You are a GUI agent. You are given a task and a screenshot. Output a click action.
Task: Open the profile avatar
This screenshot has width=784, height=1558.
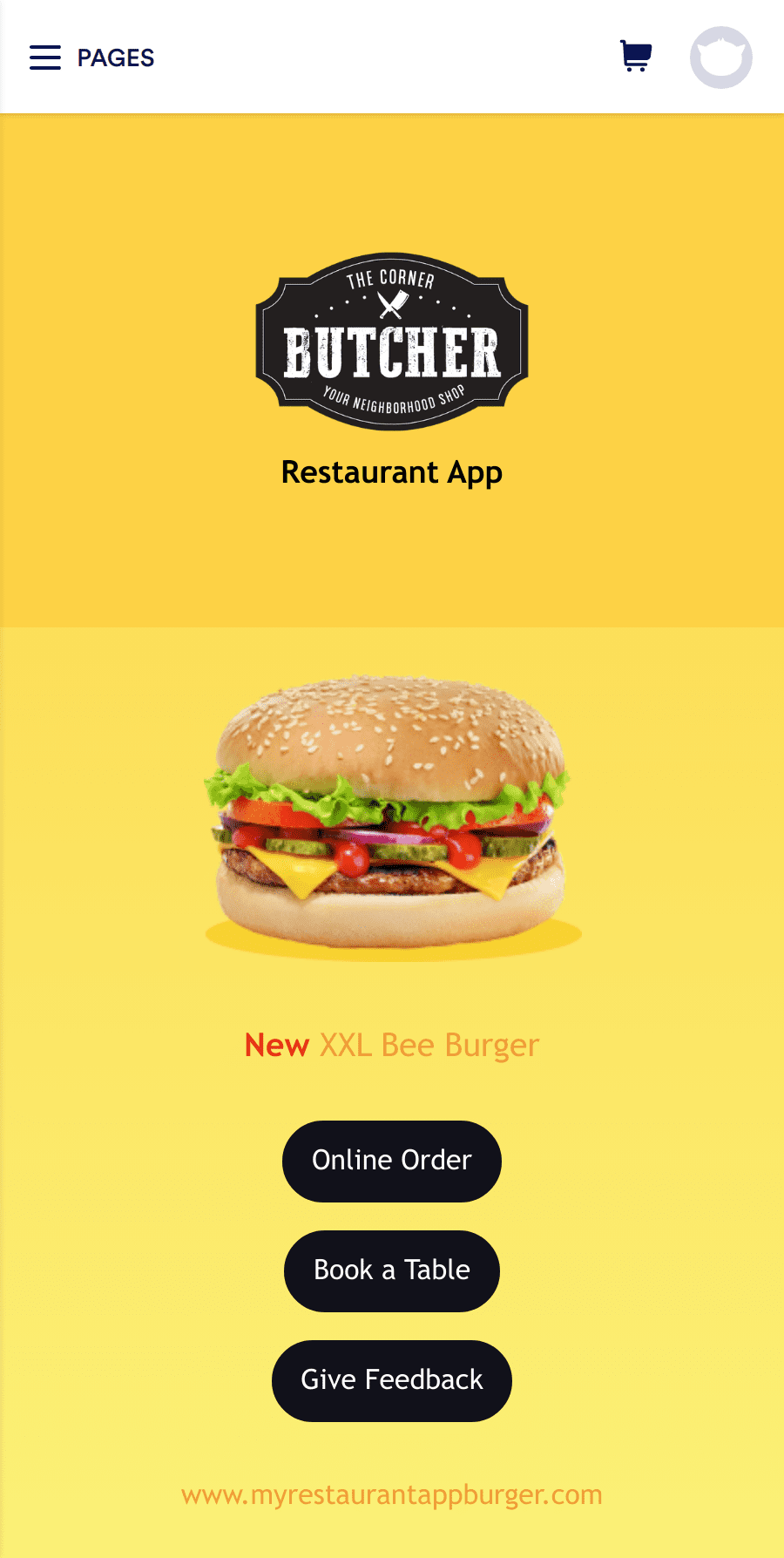(x=721, y=58)
